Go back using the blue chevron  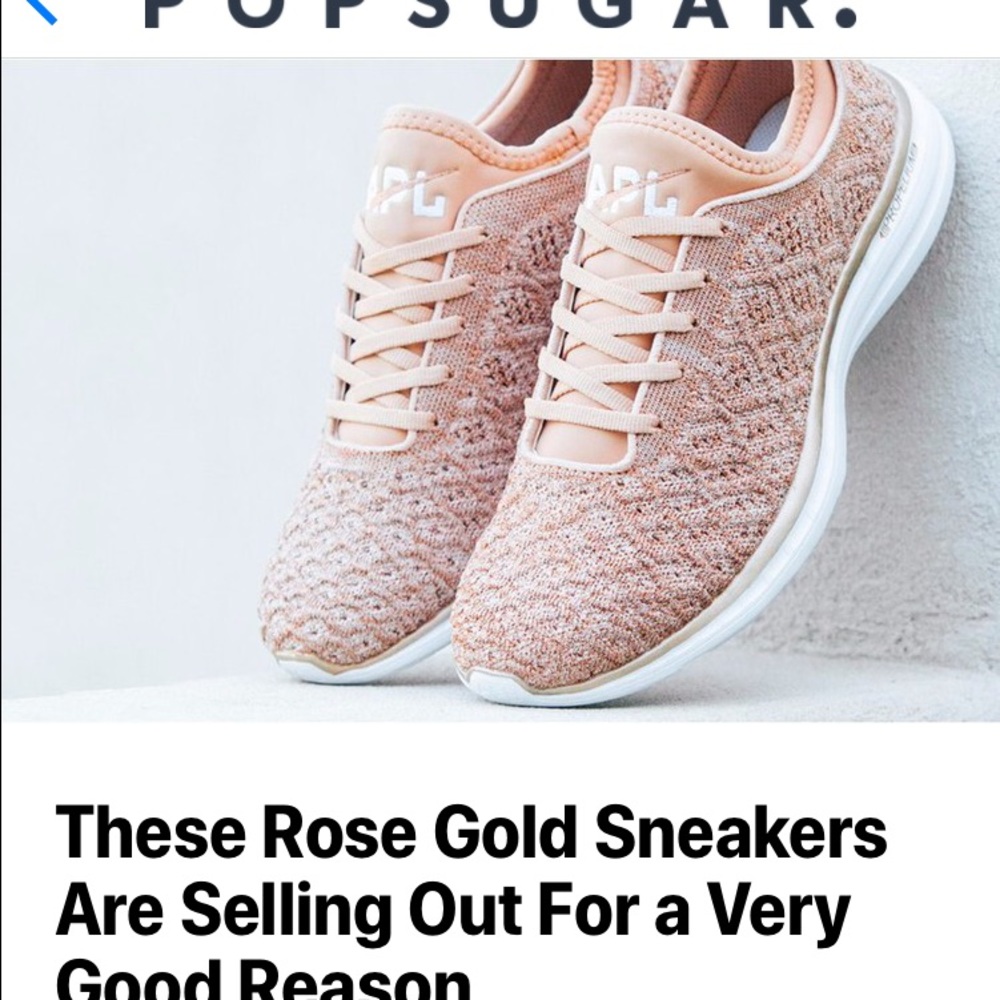40,10
